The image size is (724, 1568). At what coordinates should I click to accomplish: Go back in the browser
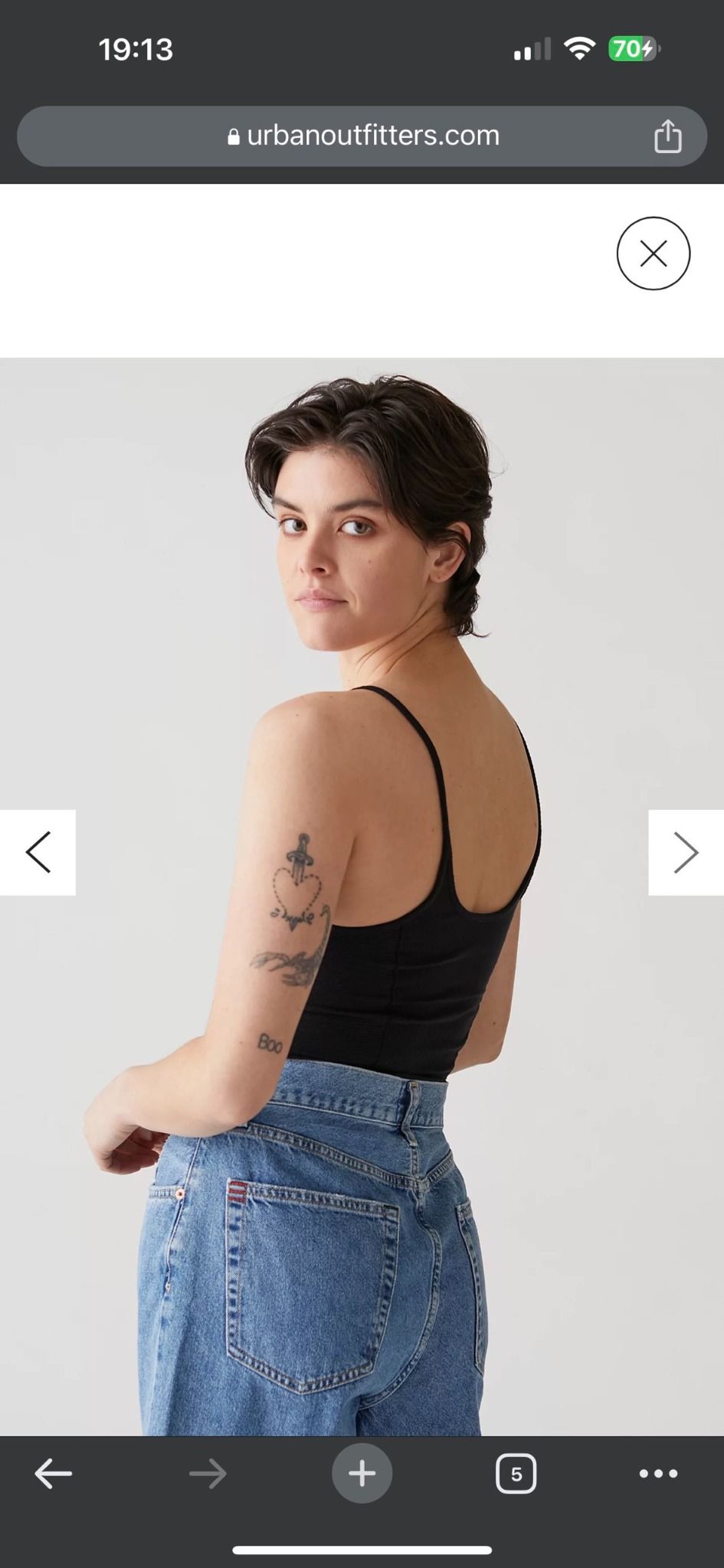54,1473
